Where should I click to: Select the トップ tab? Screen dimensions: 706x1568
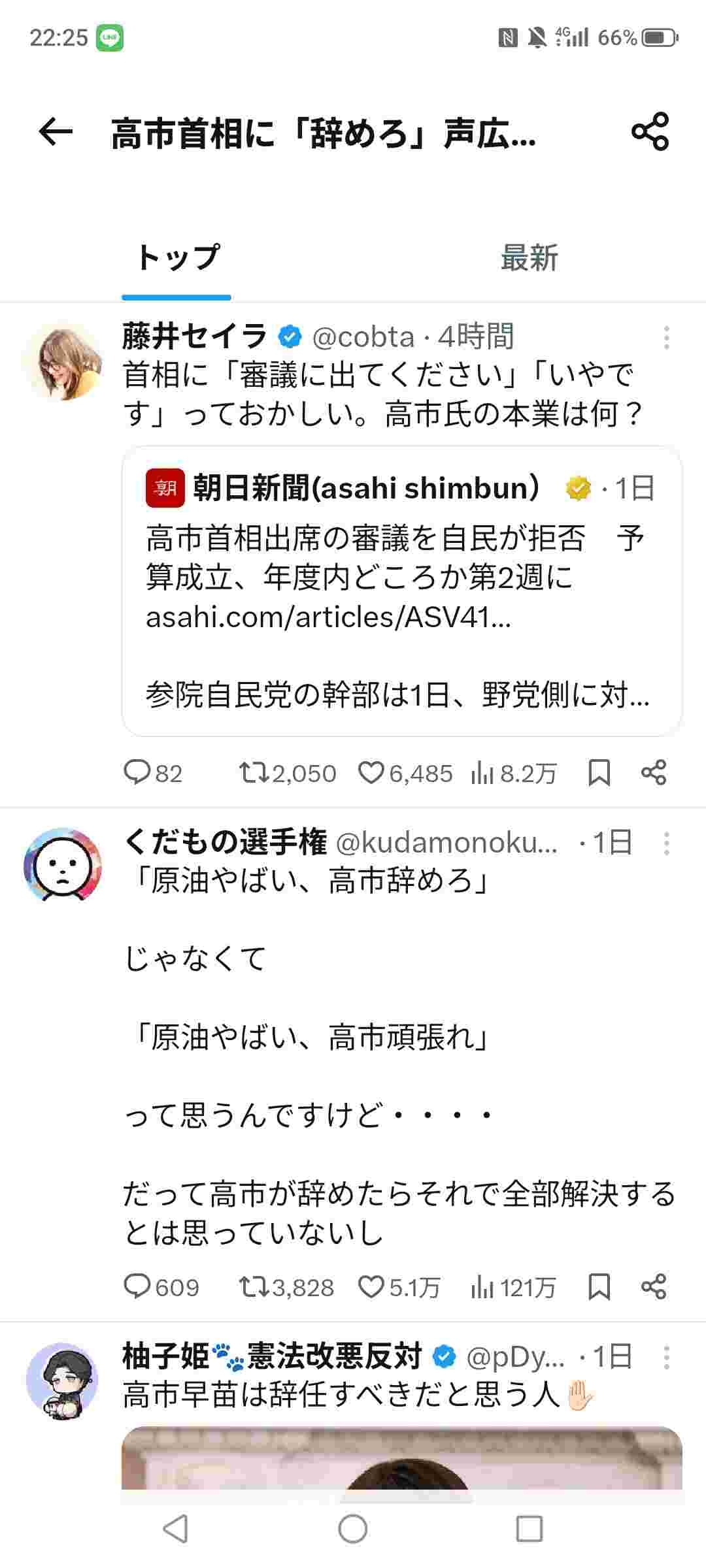click(x=176, y=258)
